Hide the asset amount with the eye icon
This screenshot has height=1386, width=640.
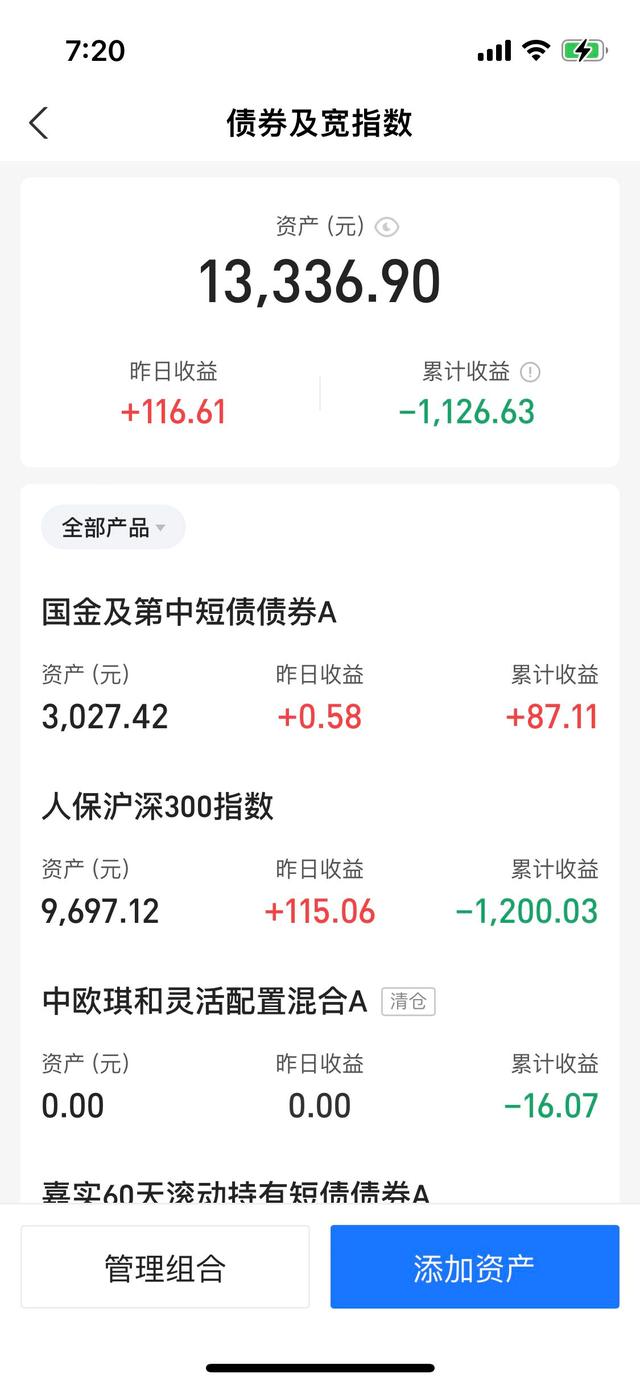point(387,228)
